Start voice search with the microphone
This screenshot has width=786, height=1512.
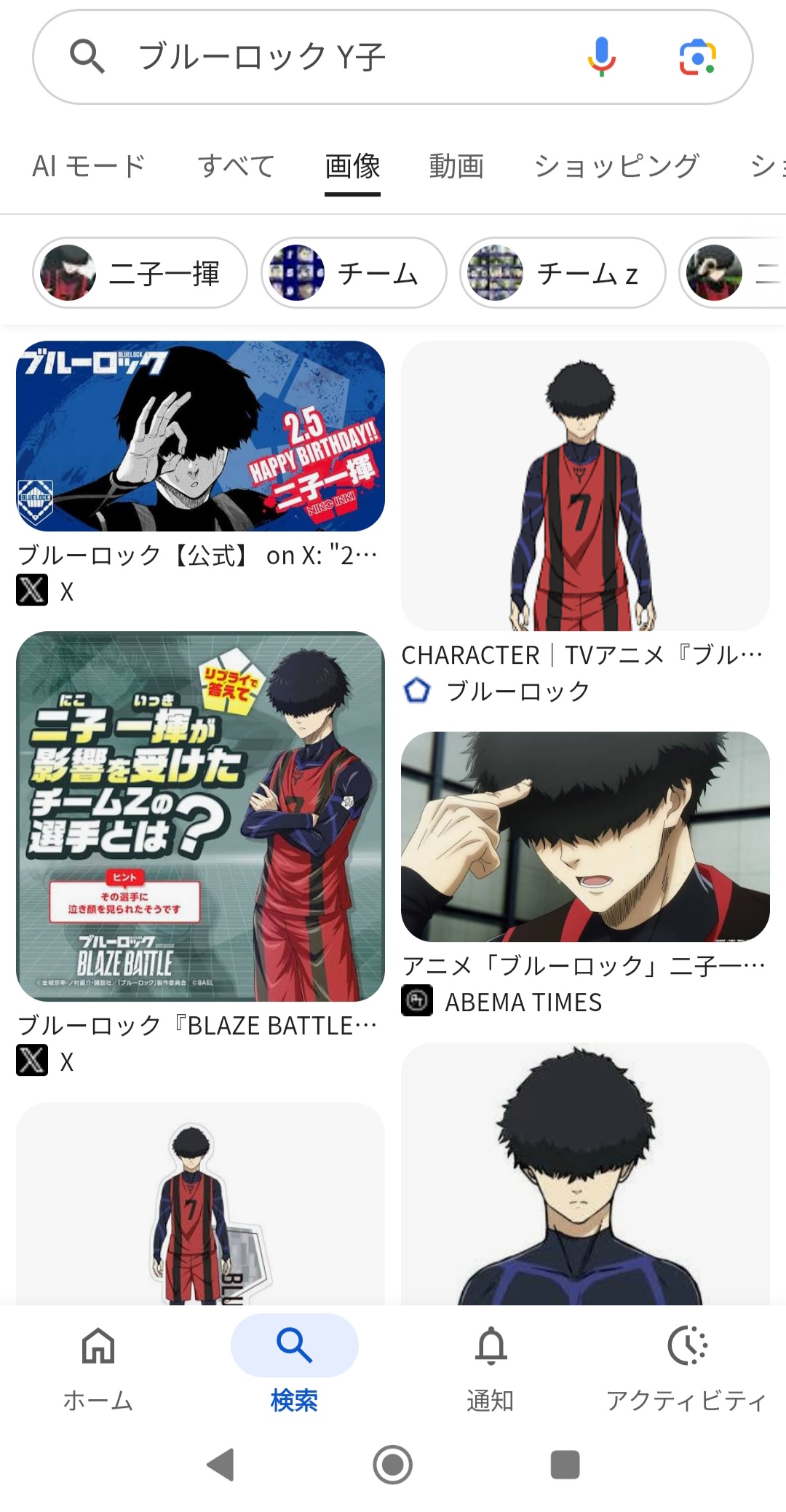(601, 57)
